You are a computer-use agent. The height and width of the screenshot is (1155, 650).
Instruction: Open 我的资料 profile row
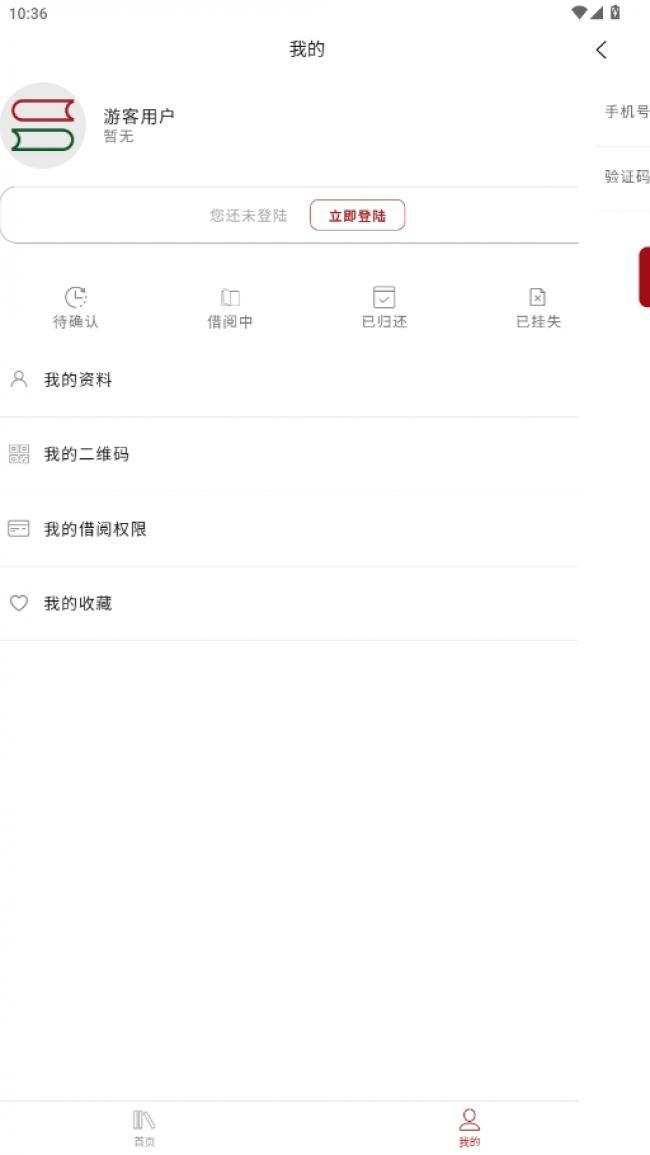click(x=289, y=380)
